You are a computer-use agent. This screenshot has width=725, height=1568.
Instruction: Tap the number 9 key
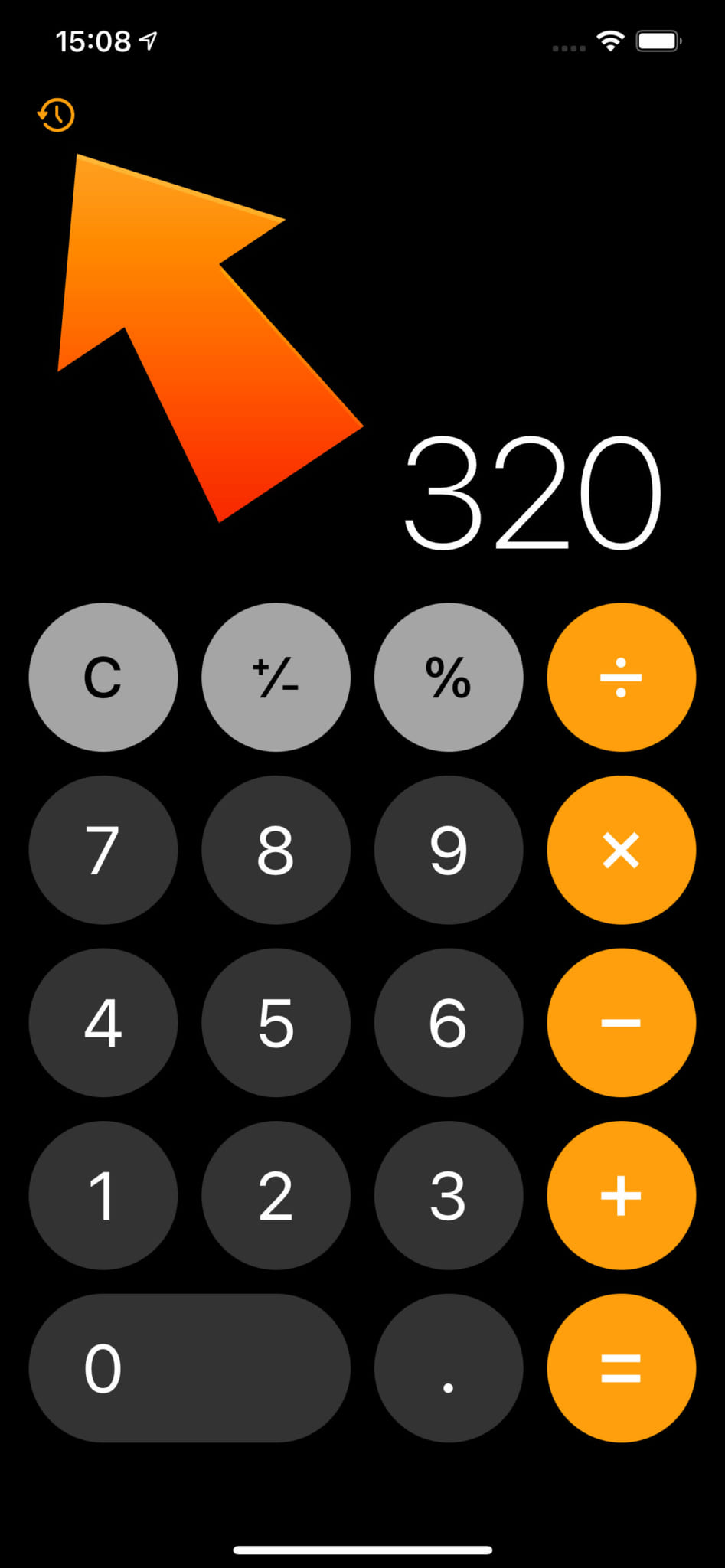click(449, 850)
